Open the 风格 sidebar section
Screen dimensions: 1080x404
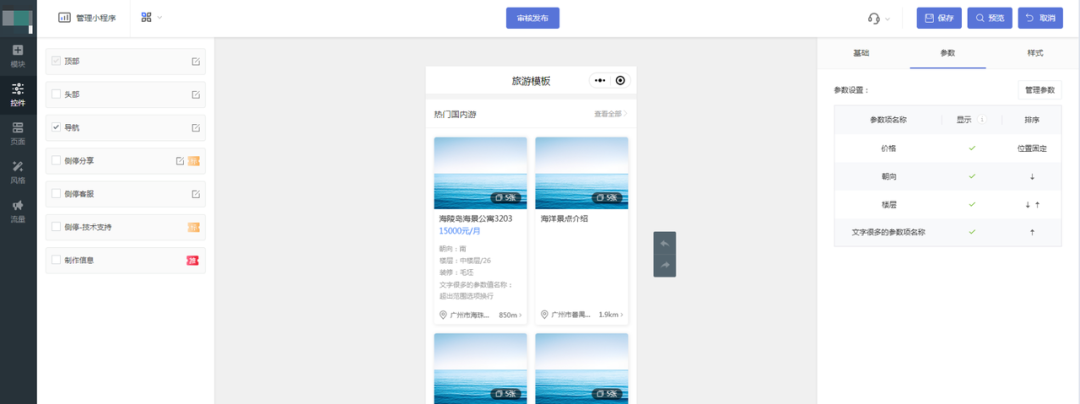18,172
